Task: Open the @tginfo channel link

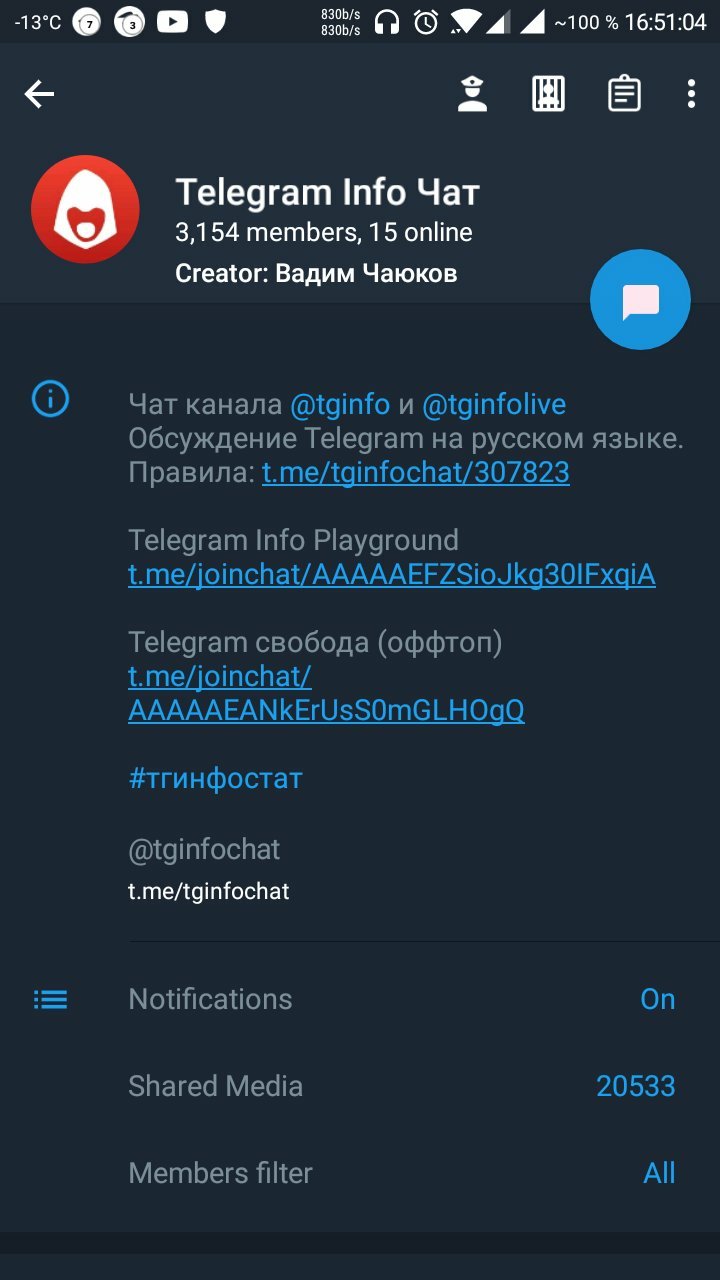Action: pos(340,404)
